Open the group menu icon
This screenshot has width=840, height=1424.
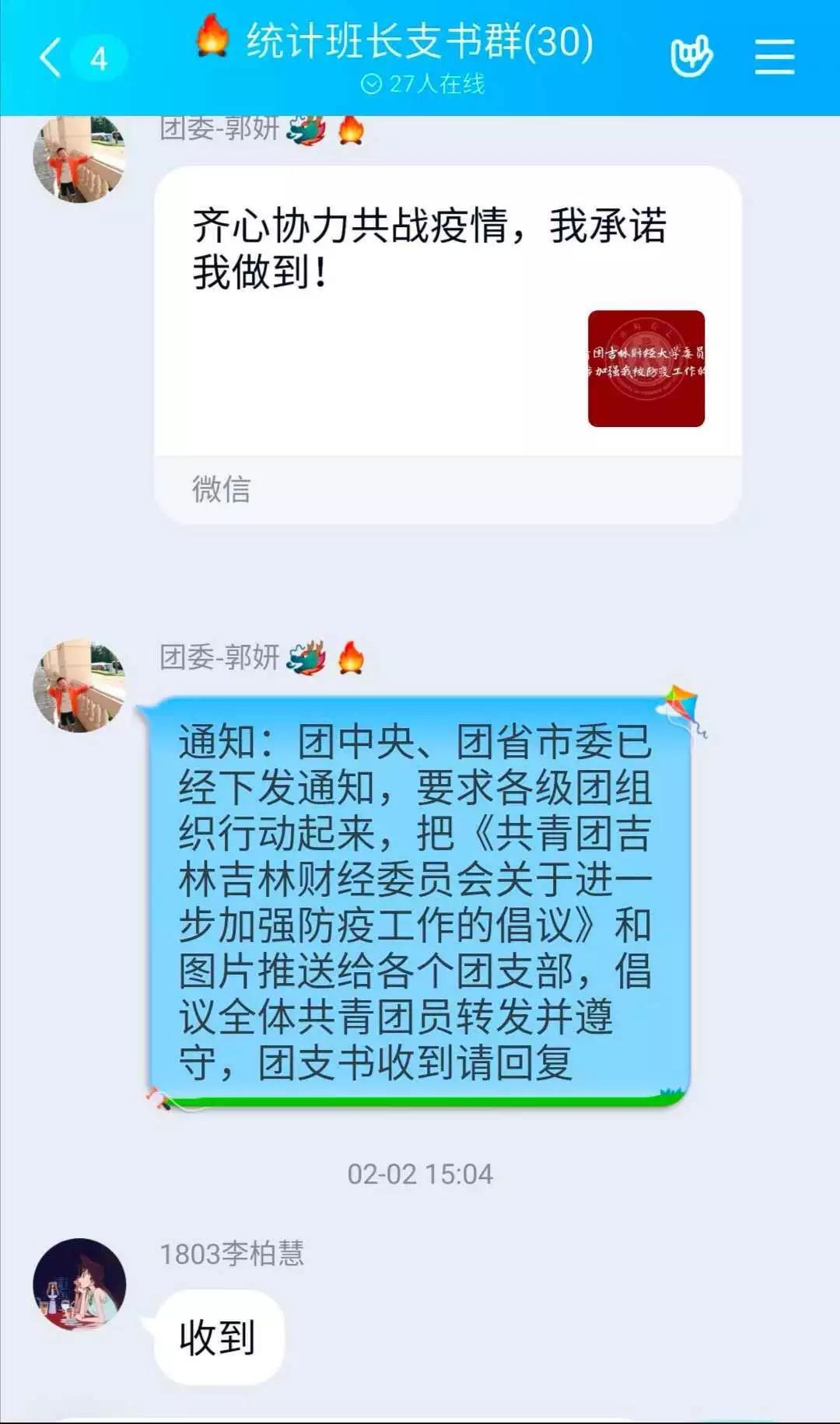pyautogui.click(x=774, y=58)
